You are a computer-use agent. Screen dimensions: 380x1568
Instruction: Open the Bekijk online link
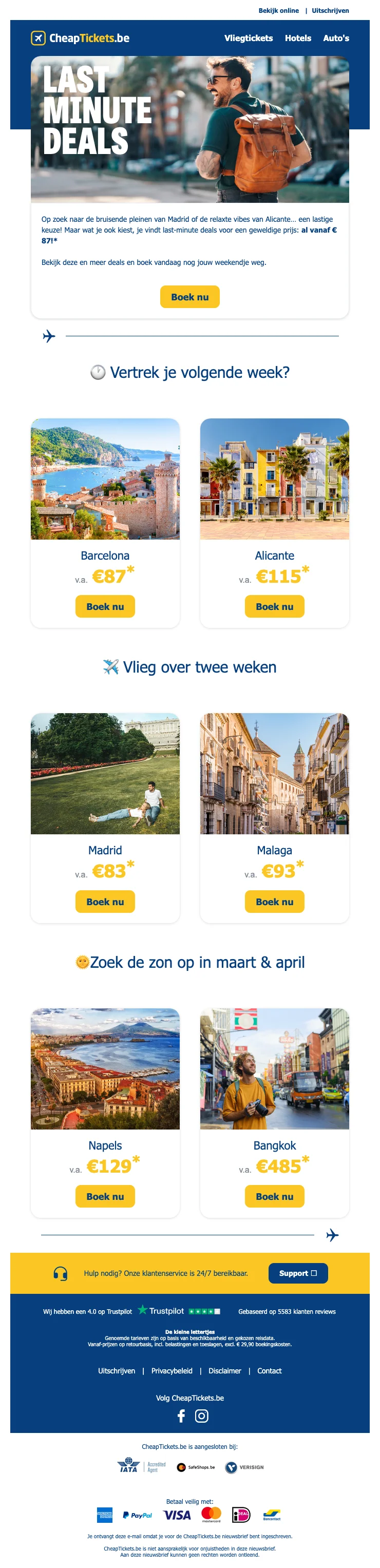tap(278, 10)
